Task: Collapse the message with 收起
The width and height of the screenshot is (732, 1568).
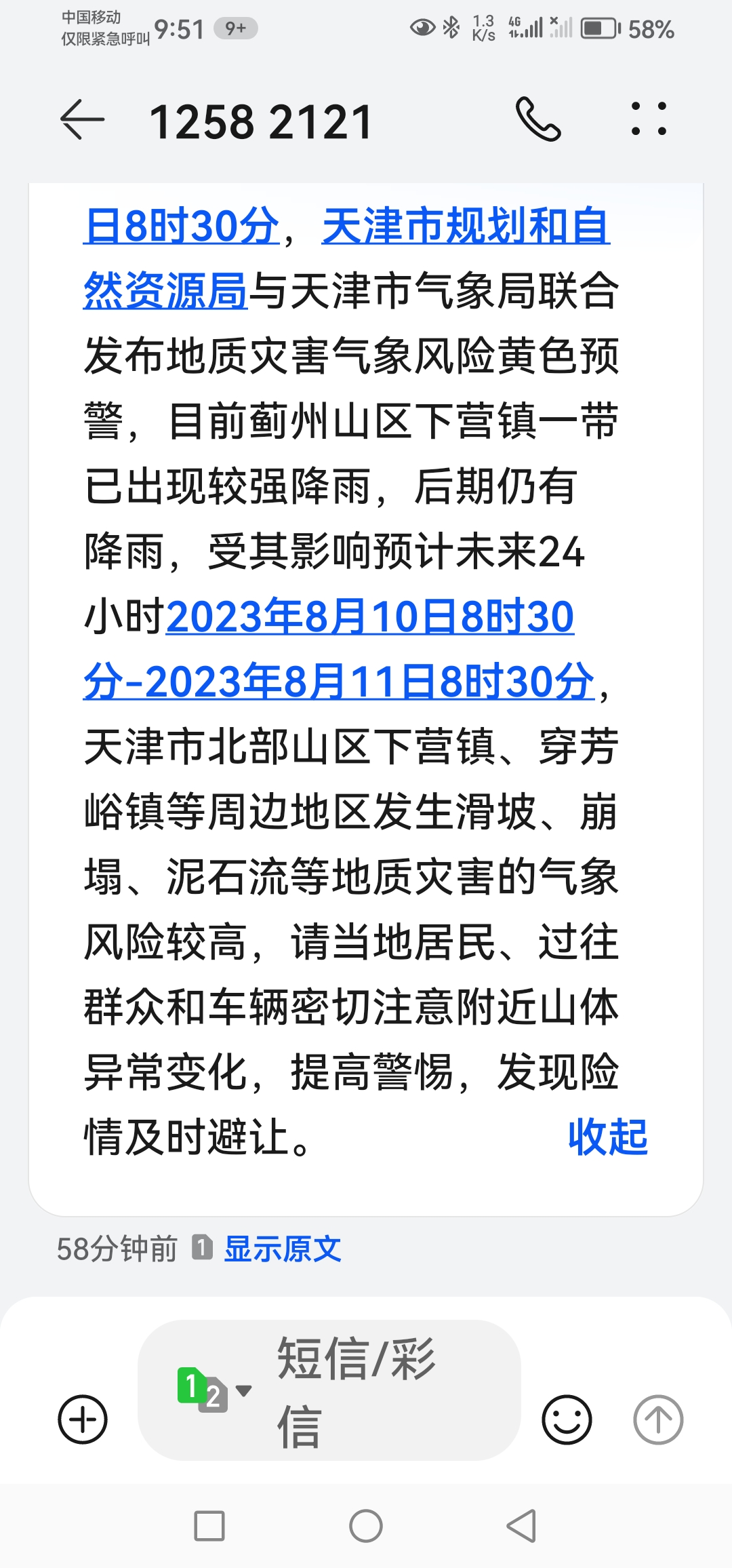Action: click(x=607, y=1137)
